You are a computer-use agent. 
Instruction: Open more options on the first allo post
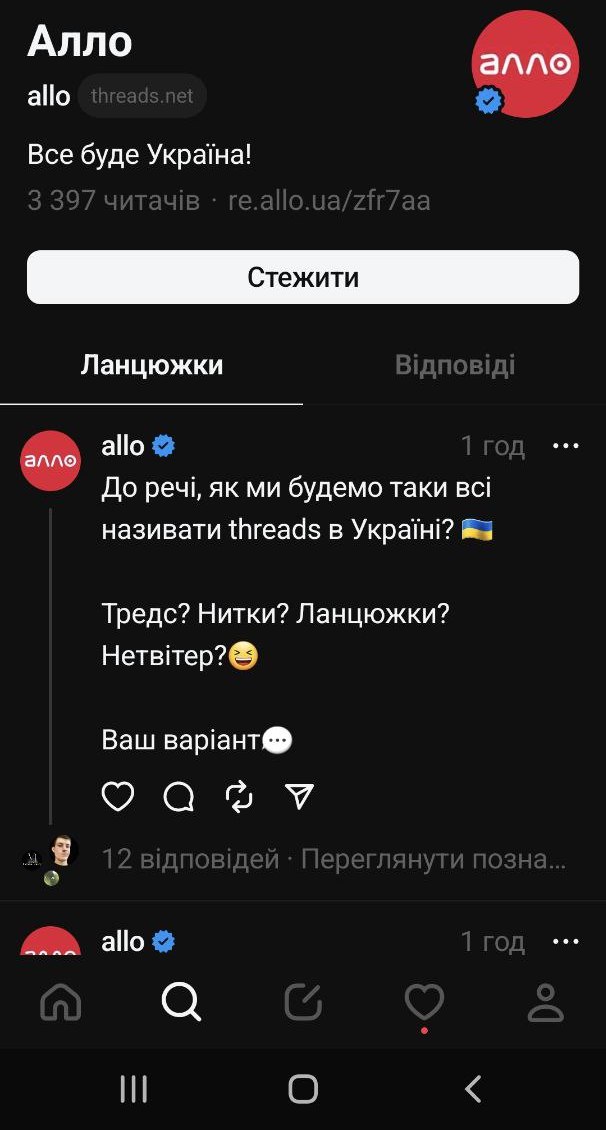(566, 446)
